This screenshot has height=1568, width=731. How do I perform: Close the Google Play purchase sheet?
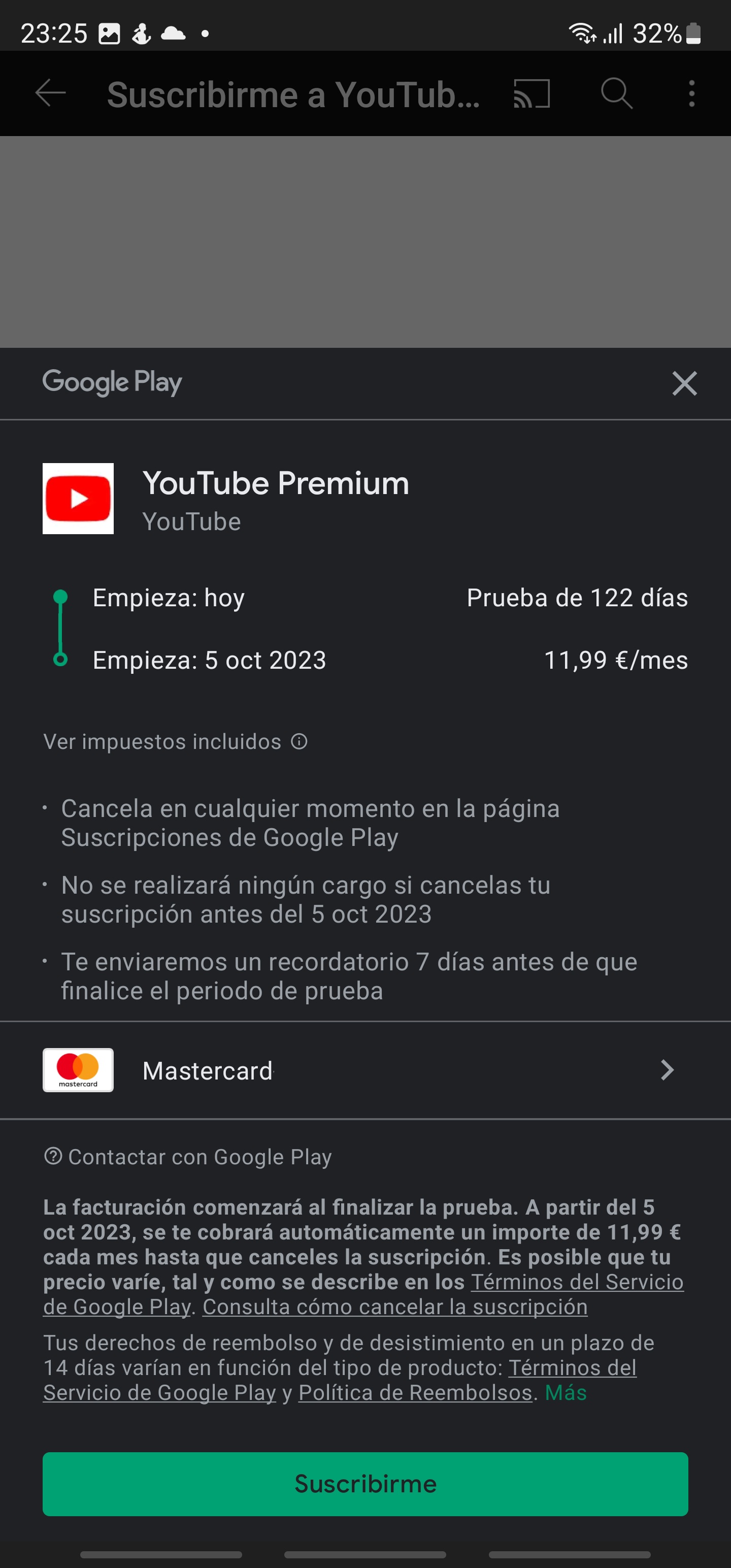click(x=684, y=383)
